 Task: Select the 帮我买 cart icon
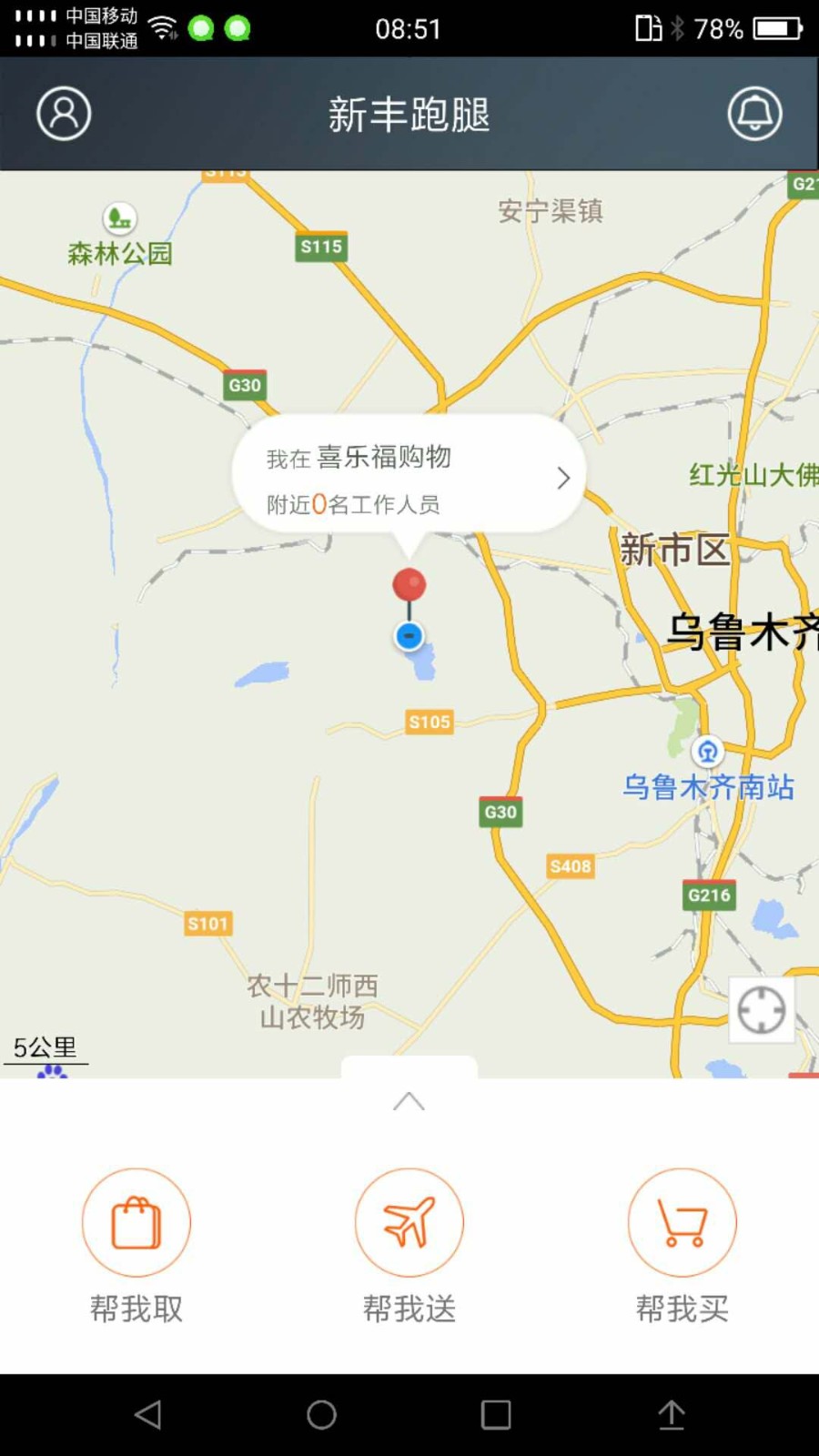pyautogui.click(x=682, y=1221)
